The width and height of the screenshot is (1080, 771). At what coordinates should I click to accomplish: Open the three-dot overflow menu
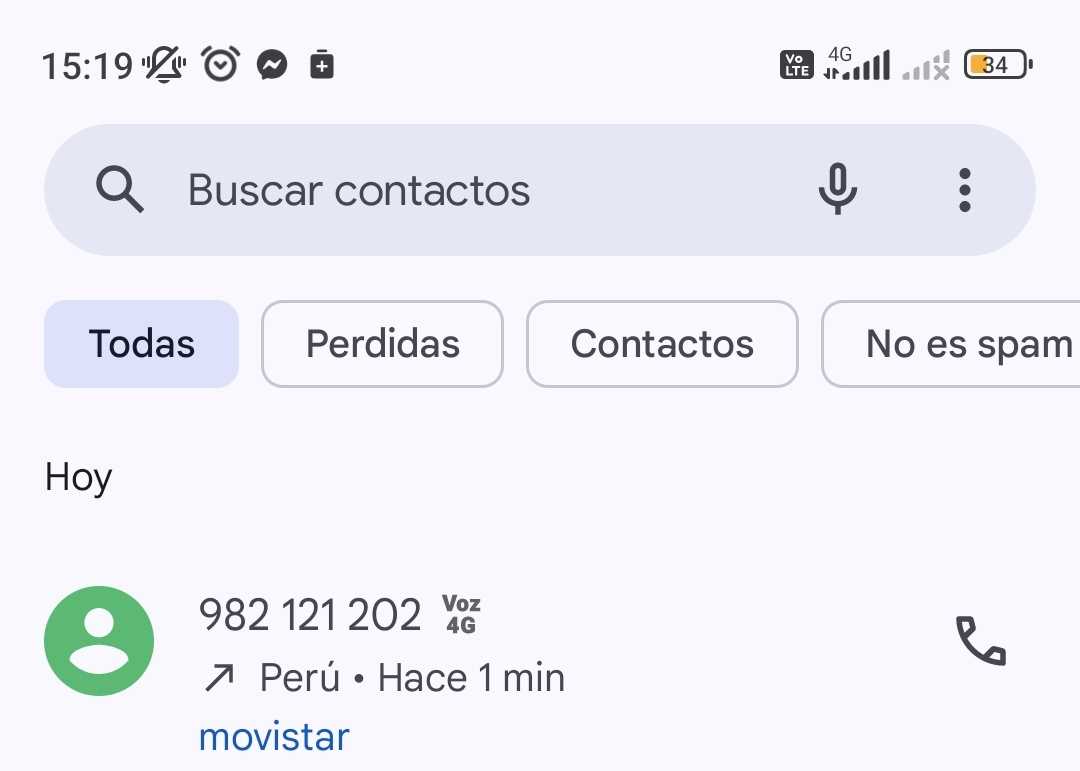pos(964,190)
